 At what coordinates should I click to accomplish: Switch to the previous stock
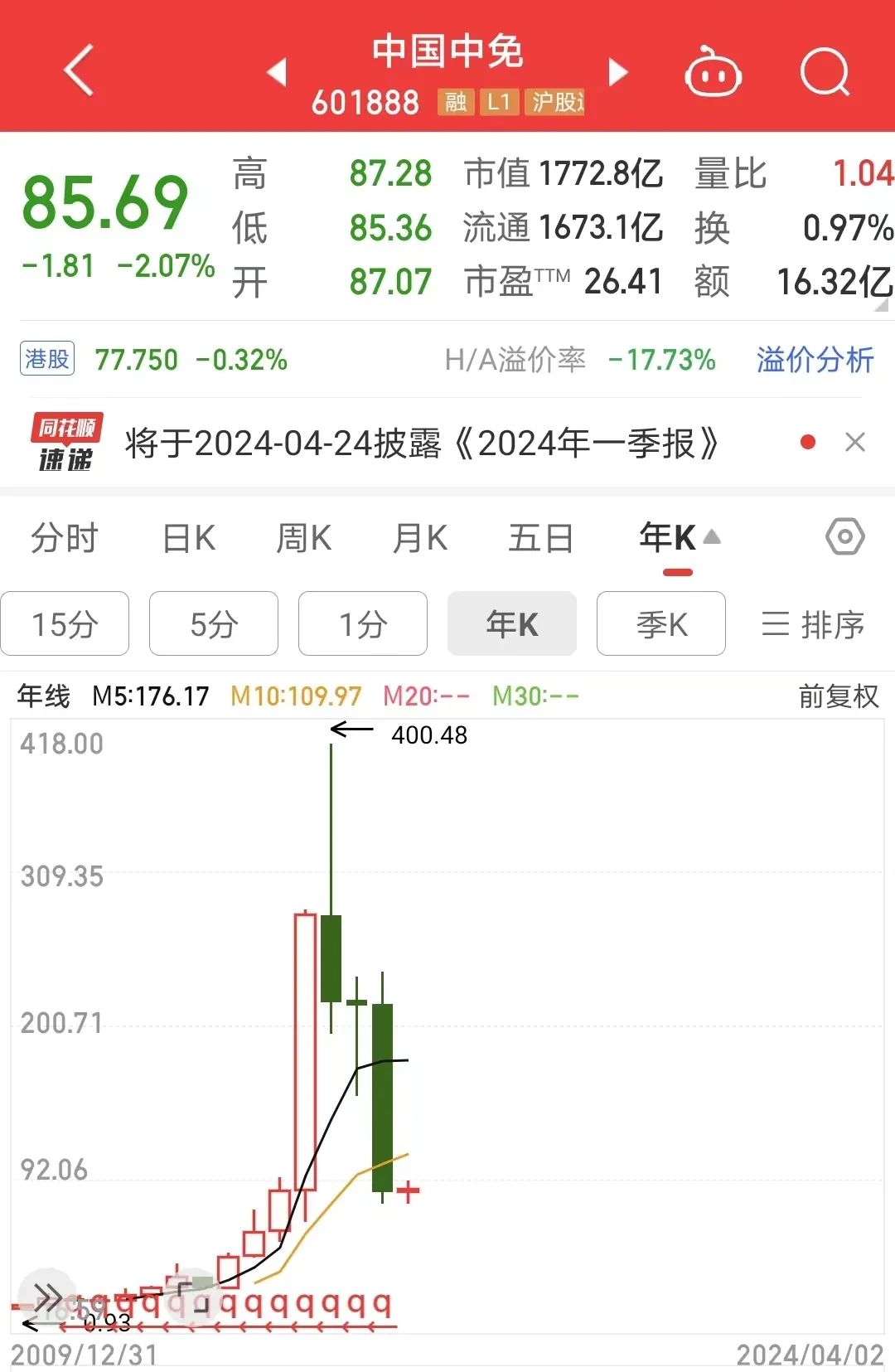277,72
